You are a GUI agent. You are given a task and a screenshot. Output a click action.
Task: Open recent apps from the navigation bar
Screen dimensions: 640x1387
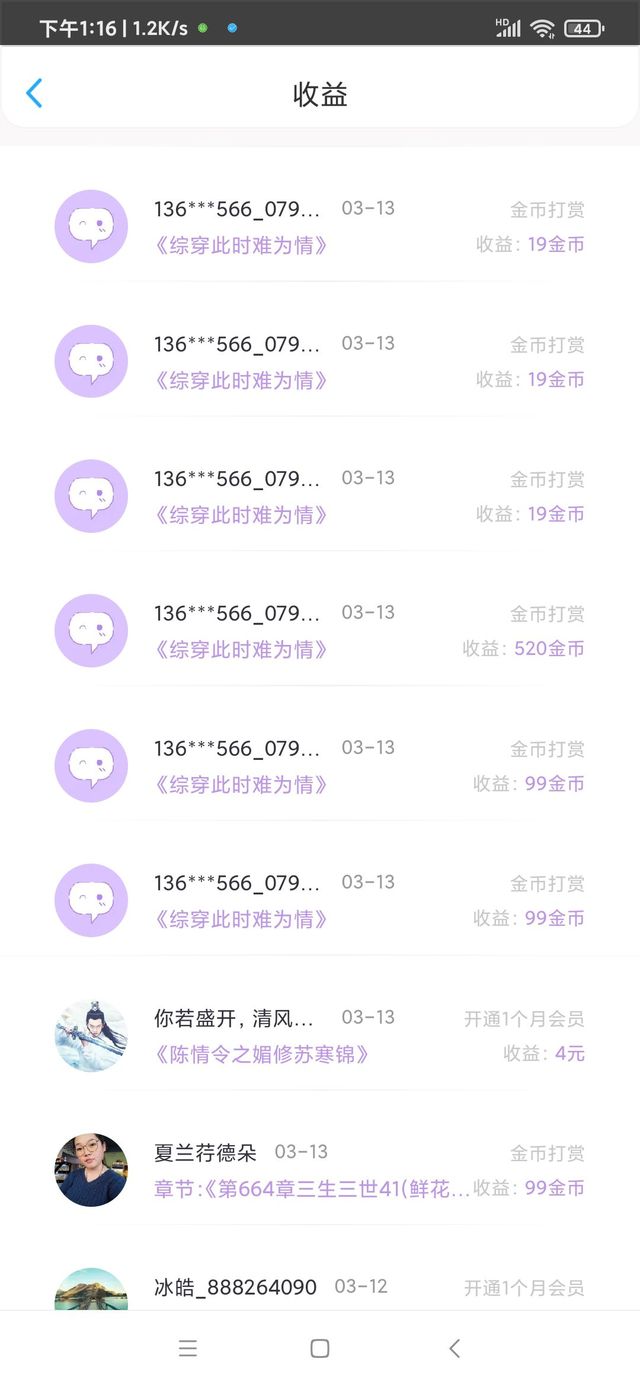(187, 1348)
